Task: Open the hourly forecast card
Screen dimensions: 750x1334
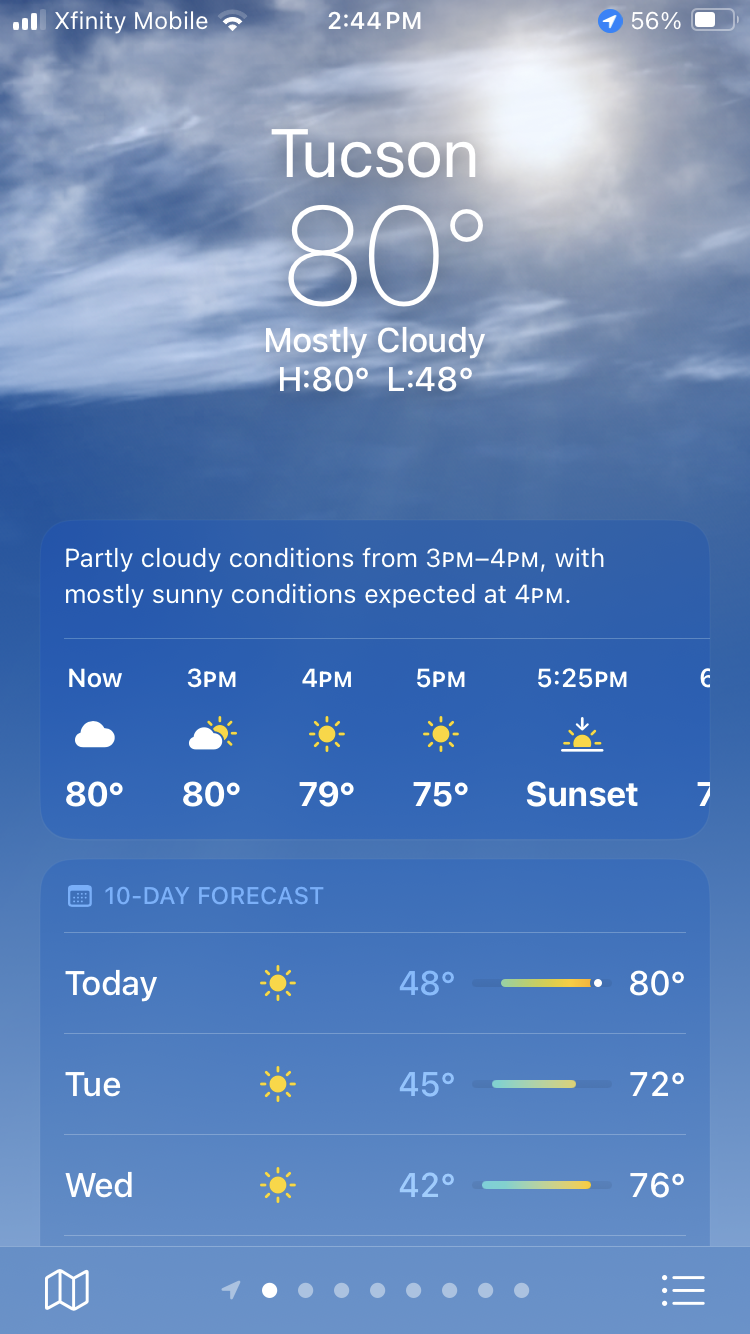Action: (x=374, y=680)
